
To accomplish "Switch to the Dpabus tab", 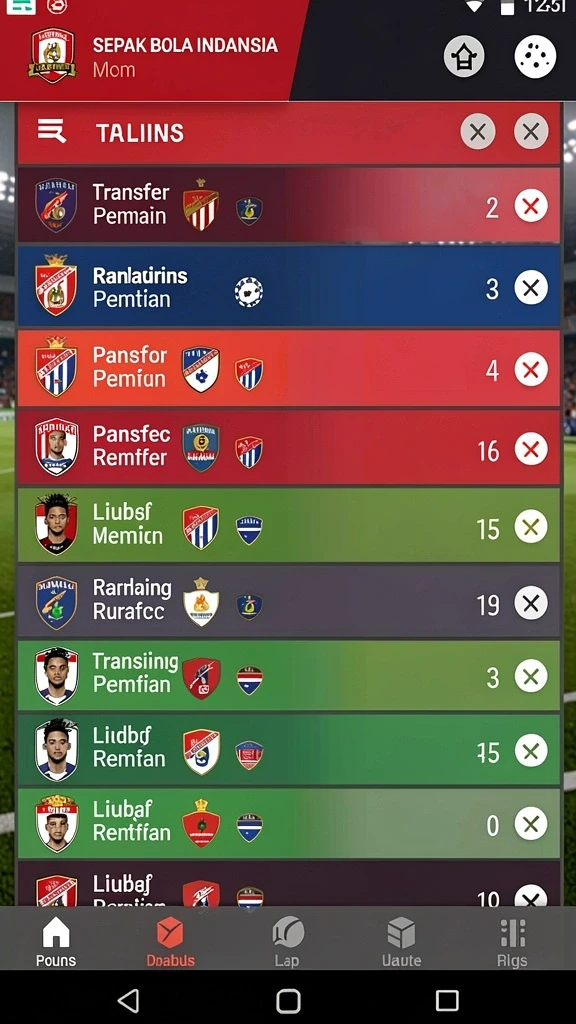I will (x=170, y=941).
